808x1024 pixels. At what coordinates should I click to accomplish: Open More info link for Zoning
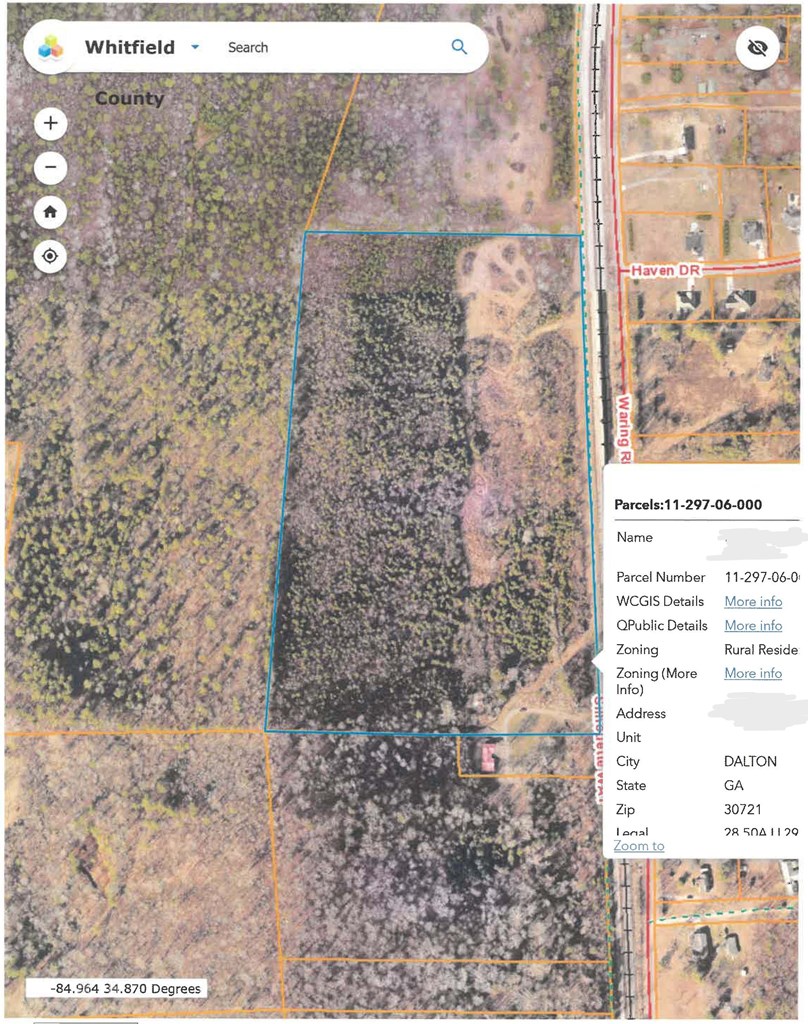point(753,673)
